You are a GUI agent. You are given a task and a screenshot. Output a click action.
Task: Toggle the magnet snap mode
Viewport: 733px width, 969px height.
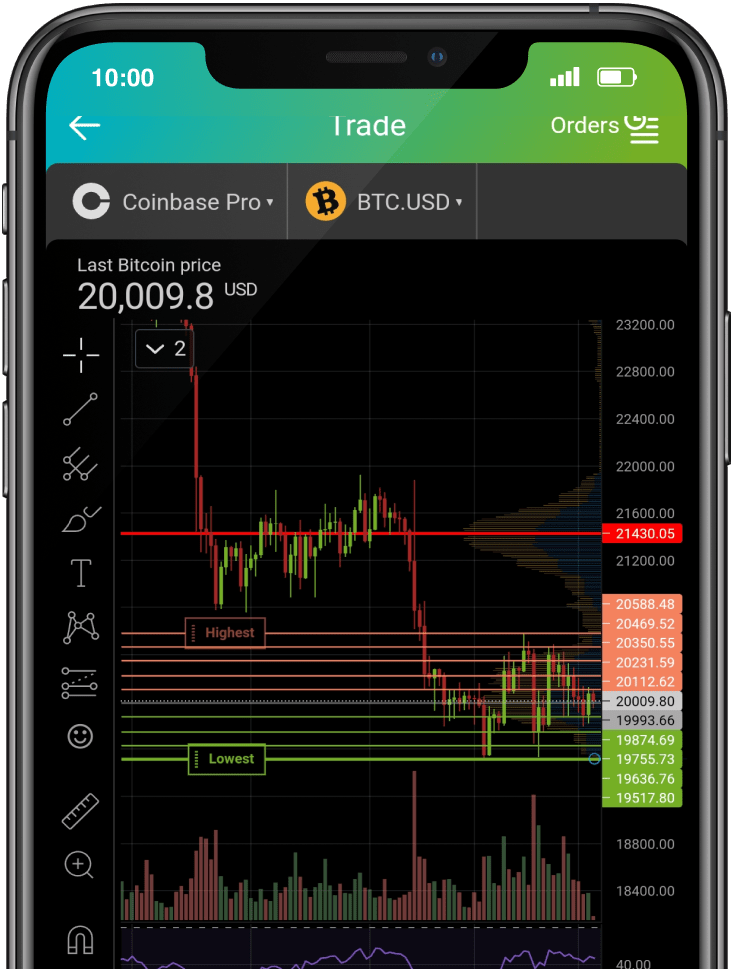coord(80,940)
